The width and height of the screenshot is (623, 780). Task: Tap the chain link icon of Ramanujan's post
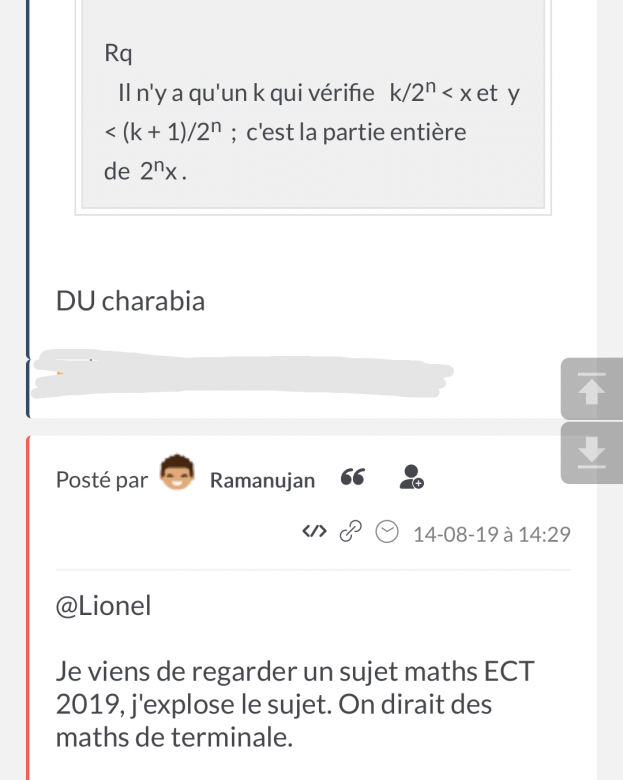point(349,532)
